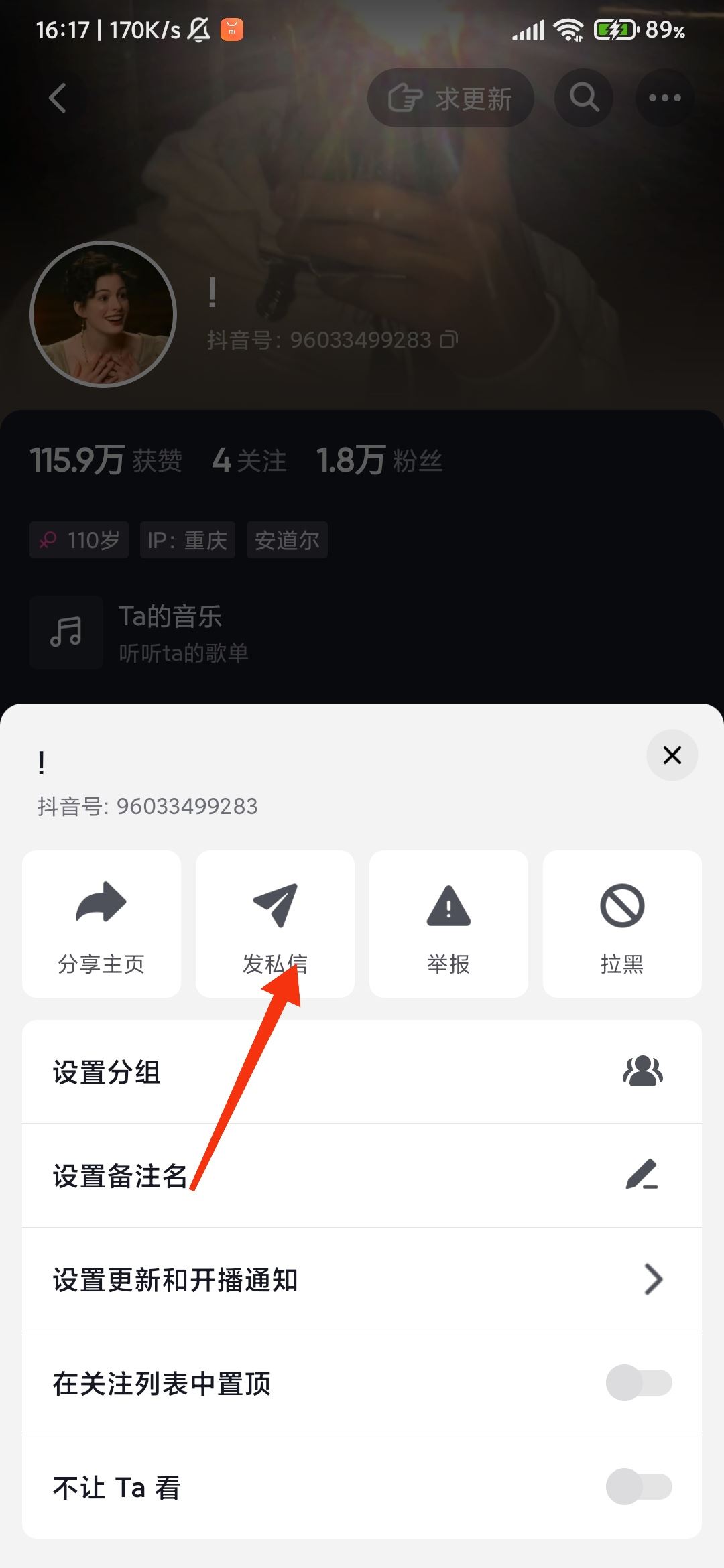Send a private message with 发私信

274,921
